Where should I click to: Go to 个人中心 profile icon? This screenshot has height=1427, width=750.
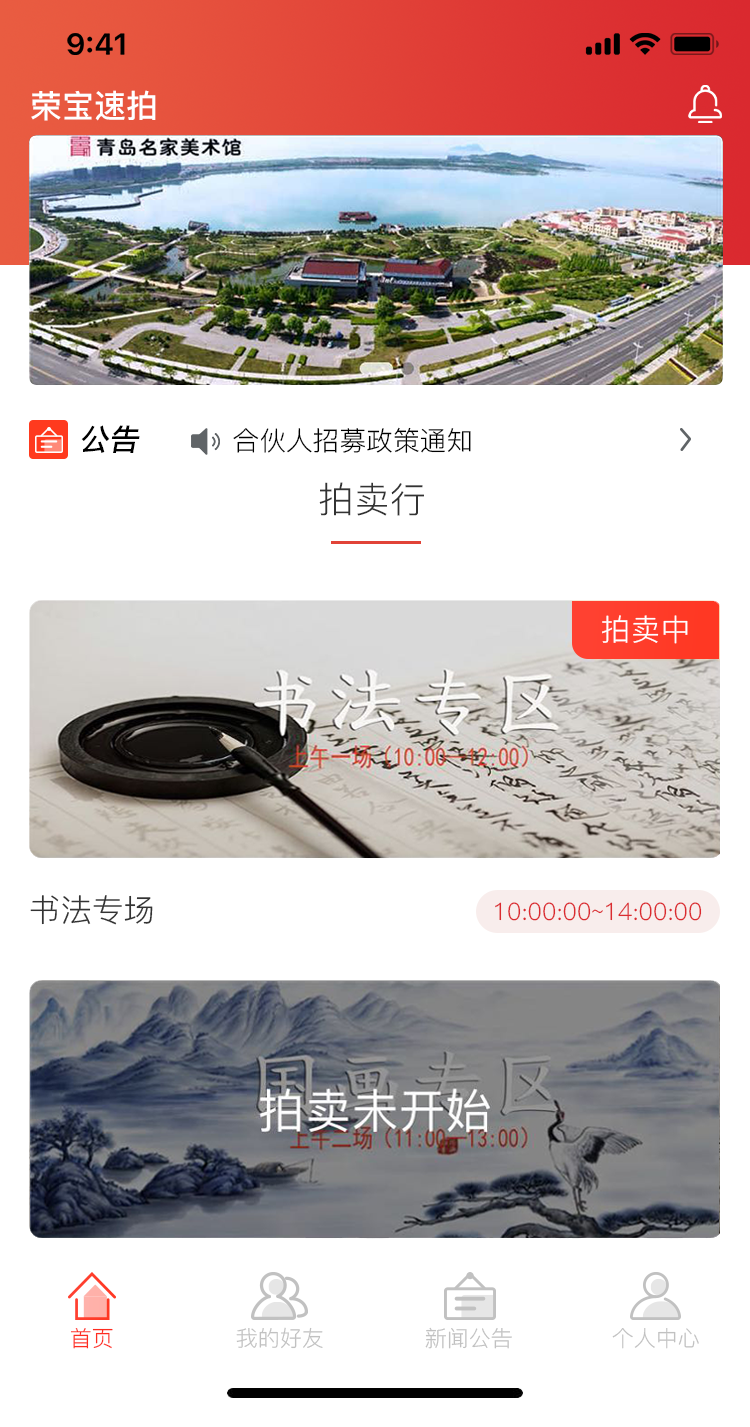pyautogui.click(x=657, y=1296)
